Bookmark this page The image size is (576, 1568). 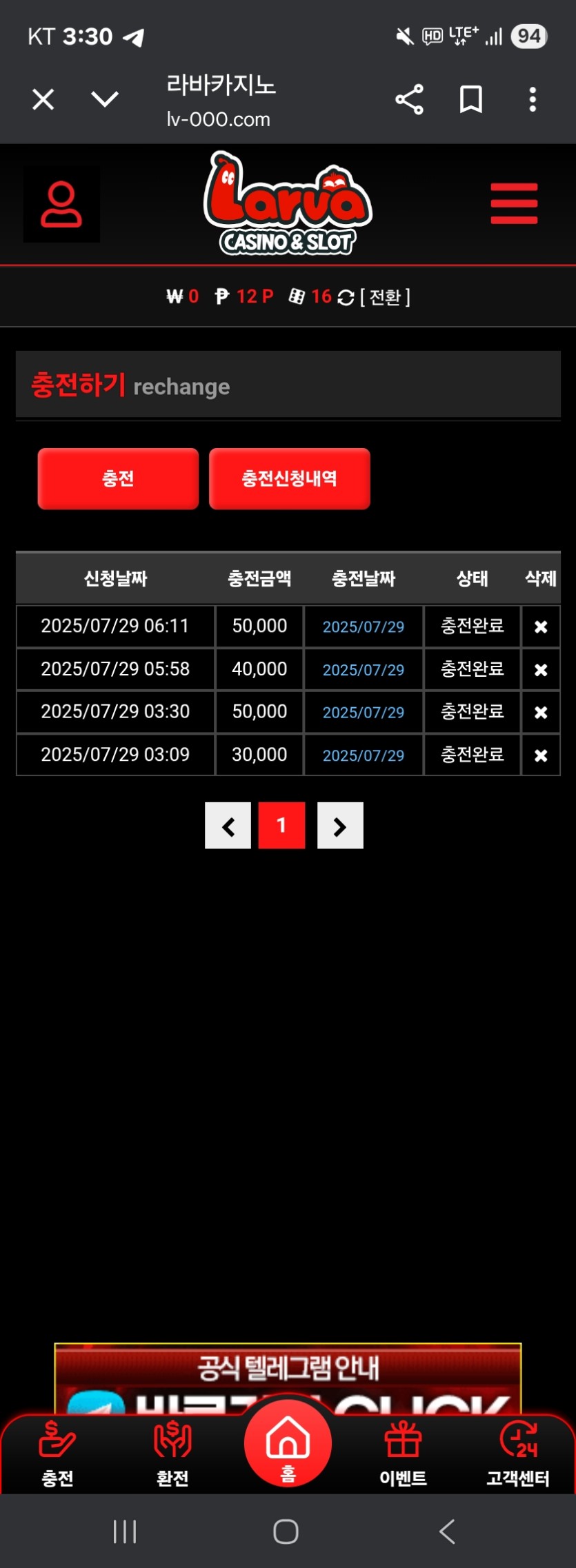click(471, 100)
